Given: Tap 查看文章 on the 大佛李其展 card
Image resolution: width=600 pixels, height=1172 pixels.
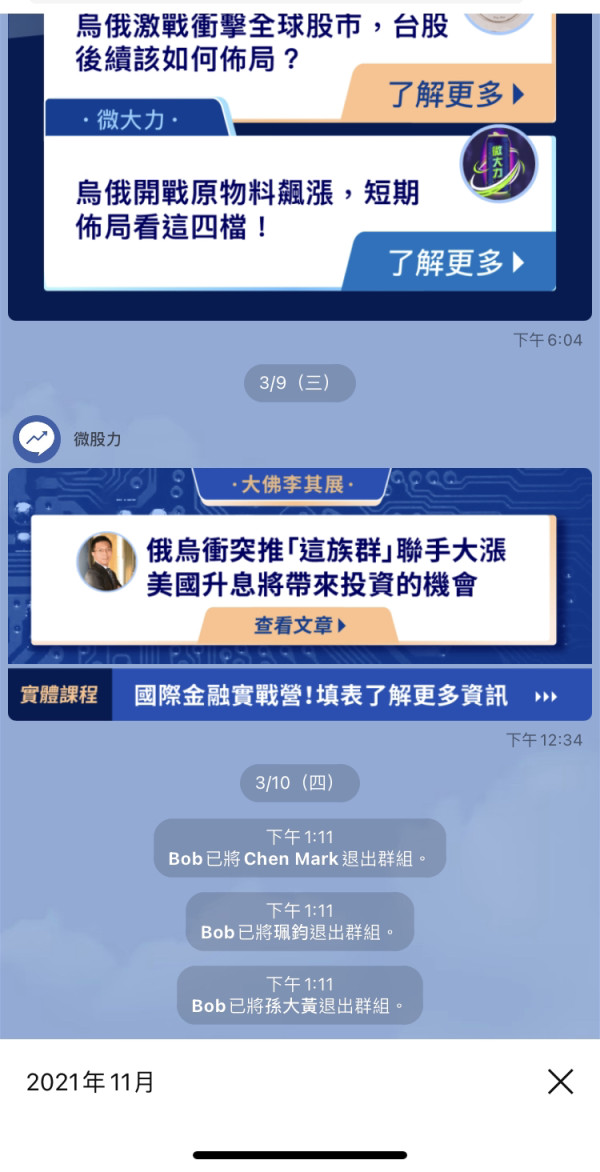Looking at the screenshot, I should click(x=299, y=625).
